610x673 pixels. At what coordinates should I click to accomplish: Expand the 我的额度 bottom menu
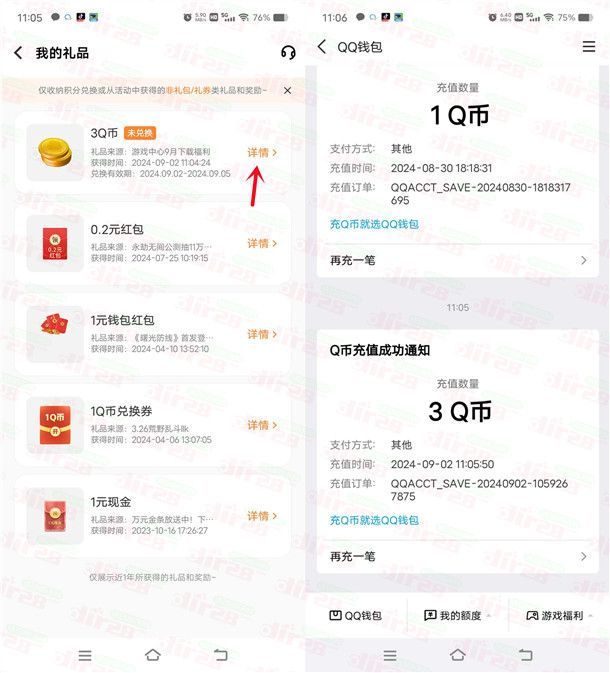click(457, 616)
